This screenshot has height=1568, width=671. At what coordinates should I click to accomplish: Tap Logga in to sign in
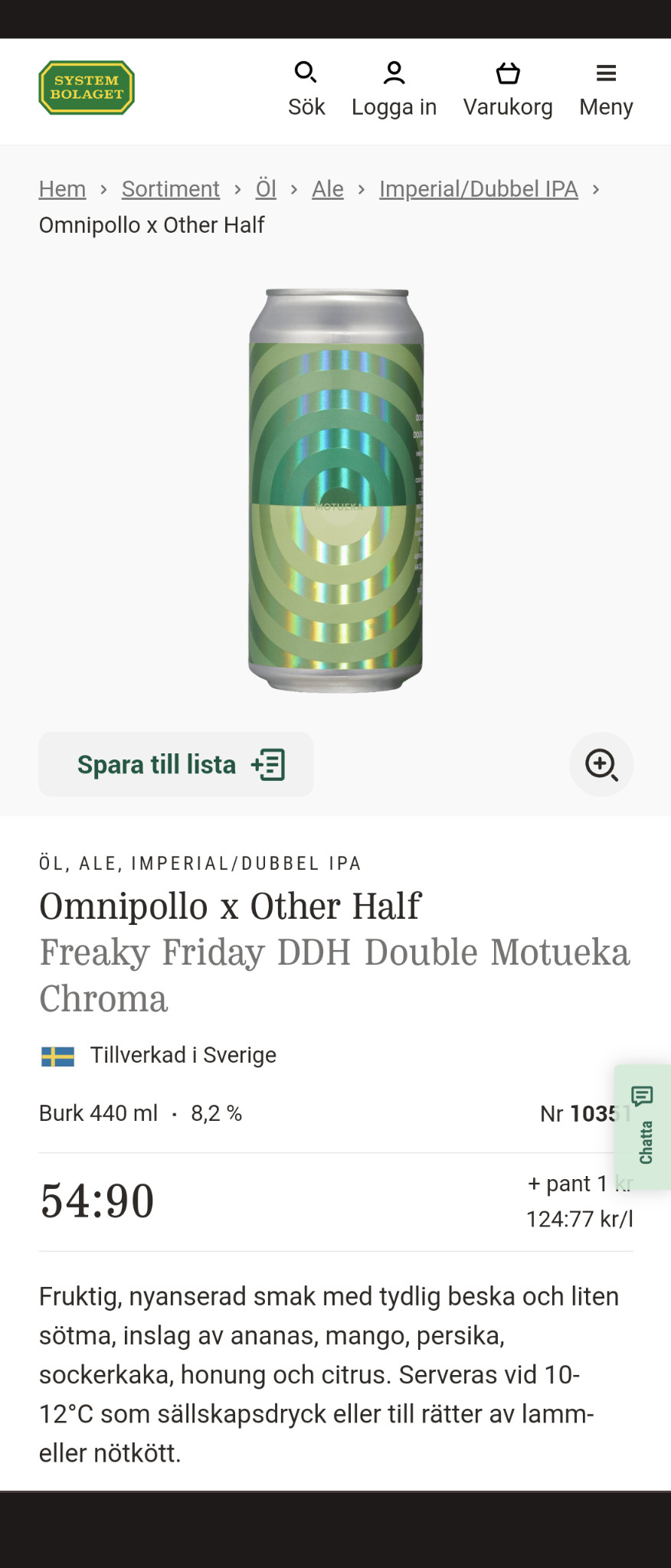[x=394, y=90]
